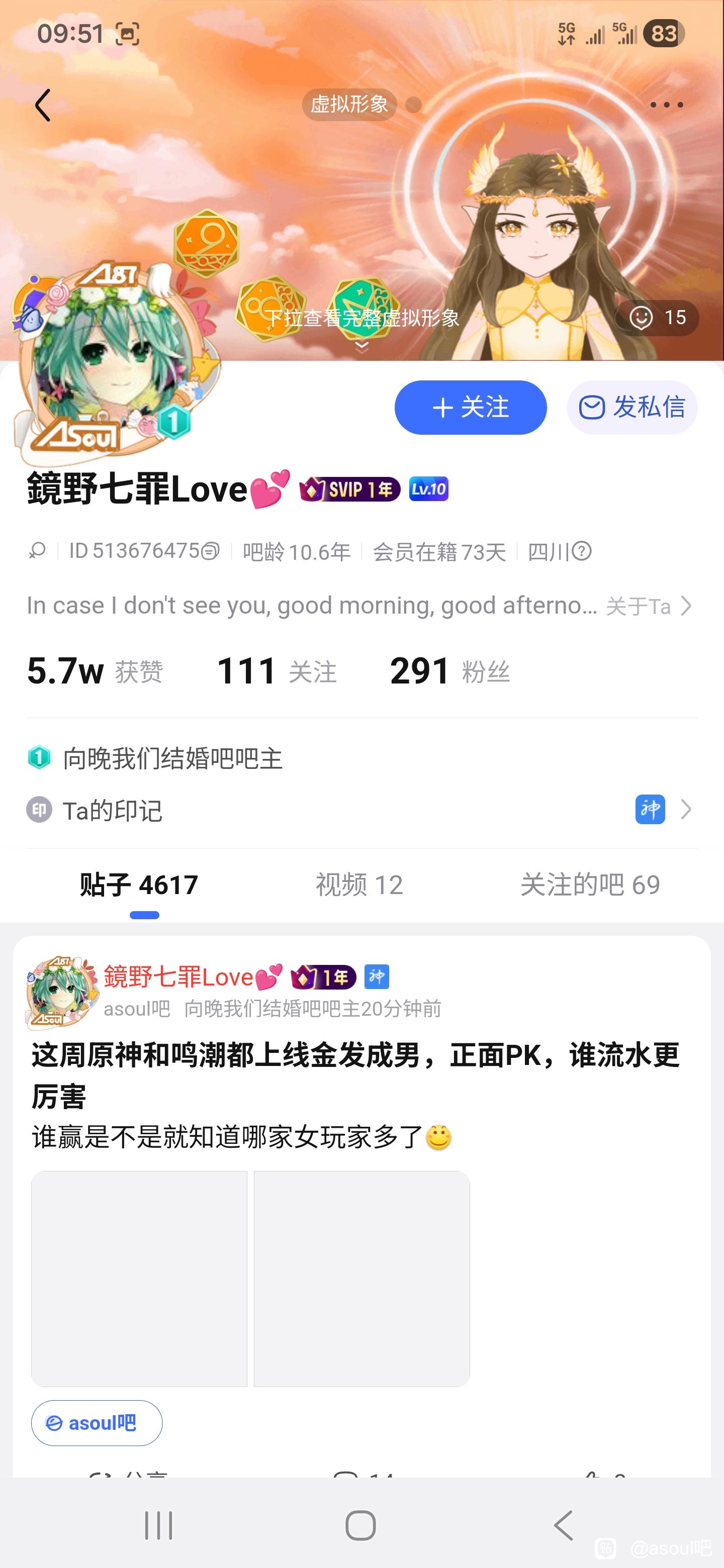Copy the user ID 513676475
The width and height of the screenshot is (724, 1568).
click(210, 551)
